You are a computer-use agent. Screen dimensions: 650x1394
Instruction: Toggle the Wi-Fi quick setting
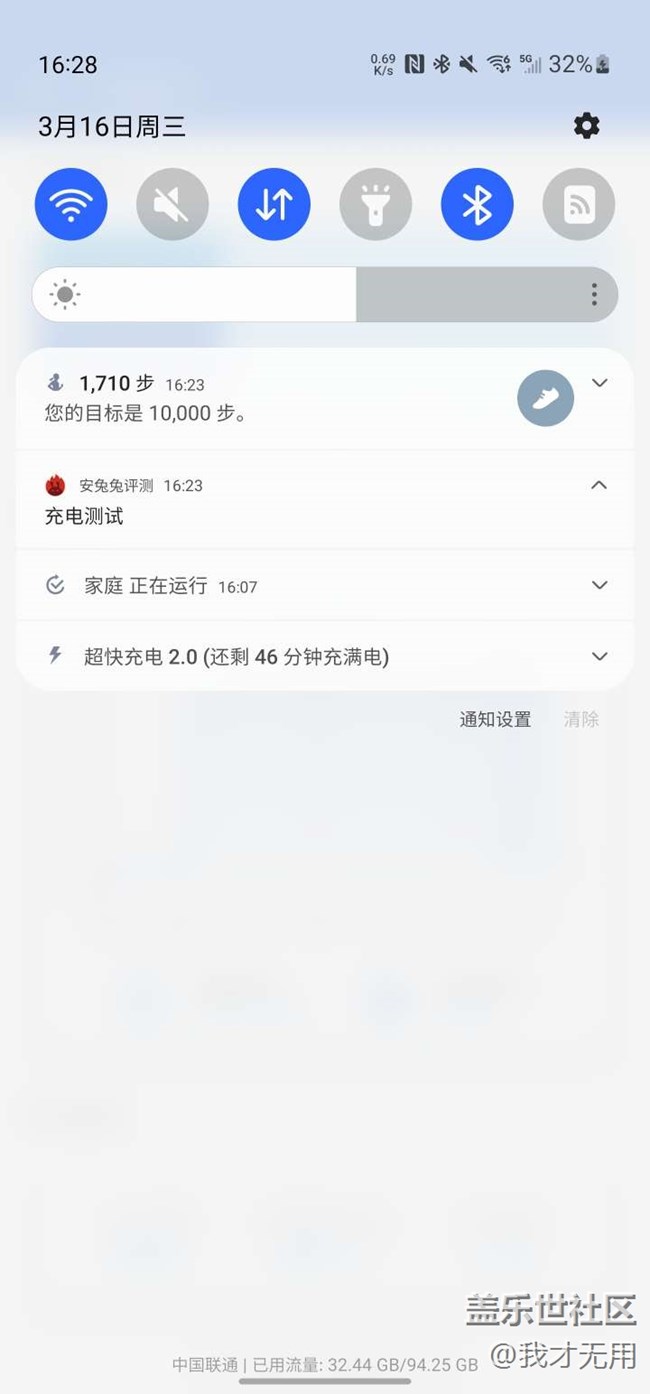pyautogui.click(x=71, y=204)
